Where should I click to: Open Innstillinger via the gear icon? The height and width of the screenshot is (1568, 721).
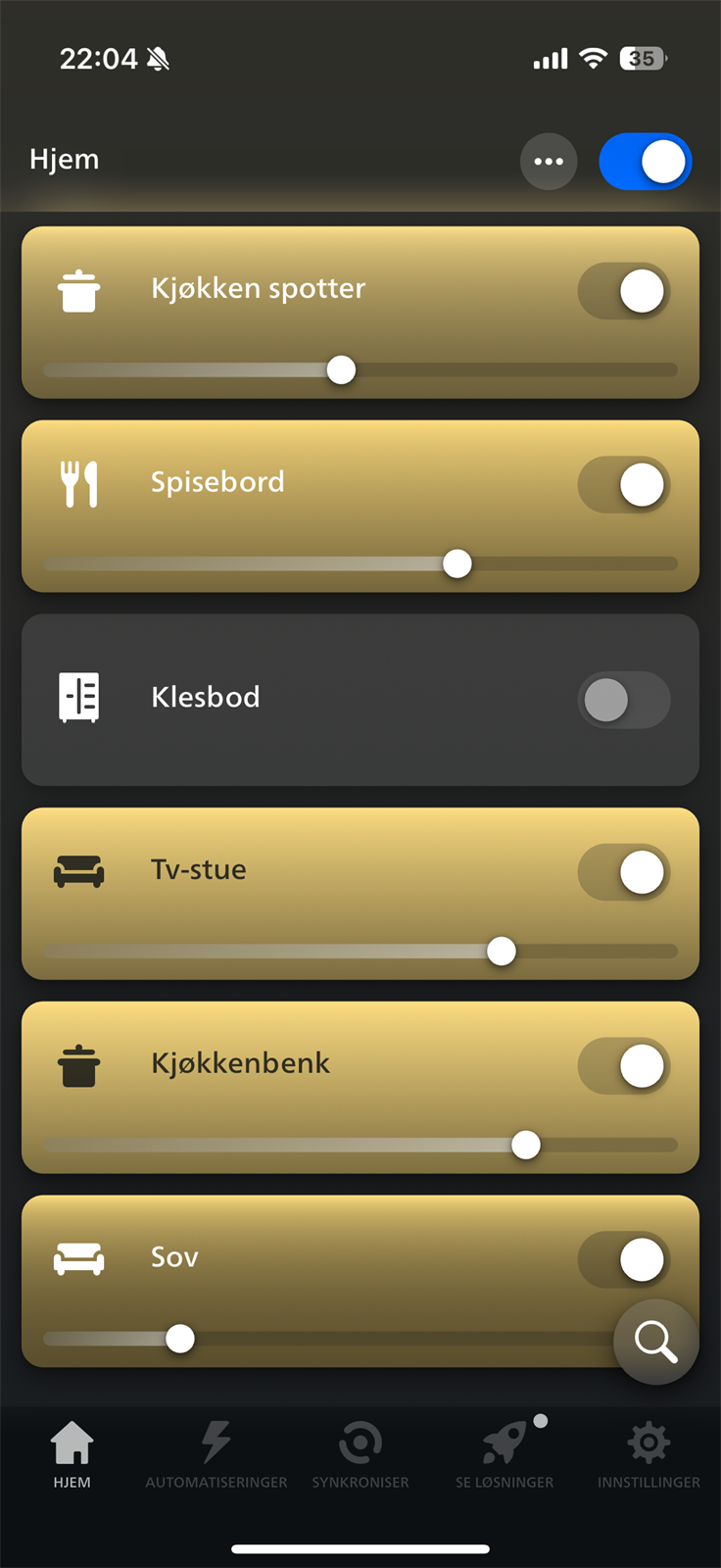click(648, 1442)
